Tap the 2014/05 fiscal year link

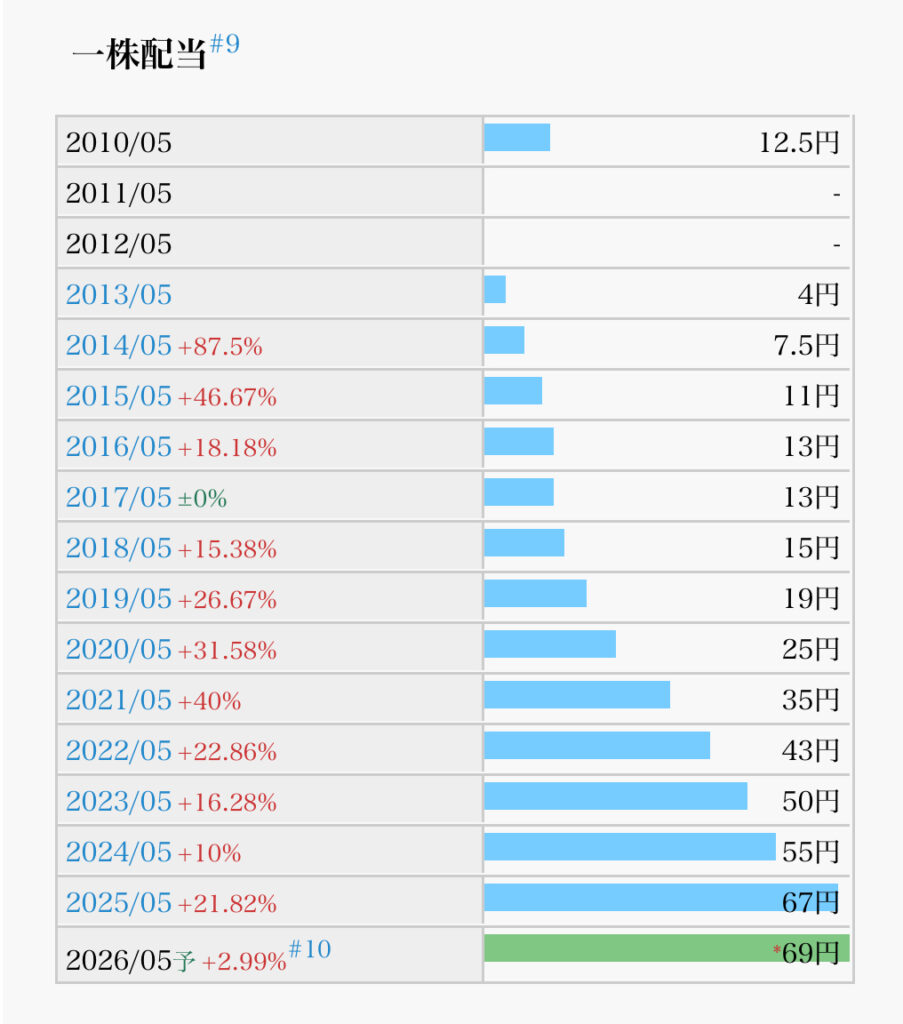click(118, 346)
